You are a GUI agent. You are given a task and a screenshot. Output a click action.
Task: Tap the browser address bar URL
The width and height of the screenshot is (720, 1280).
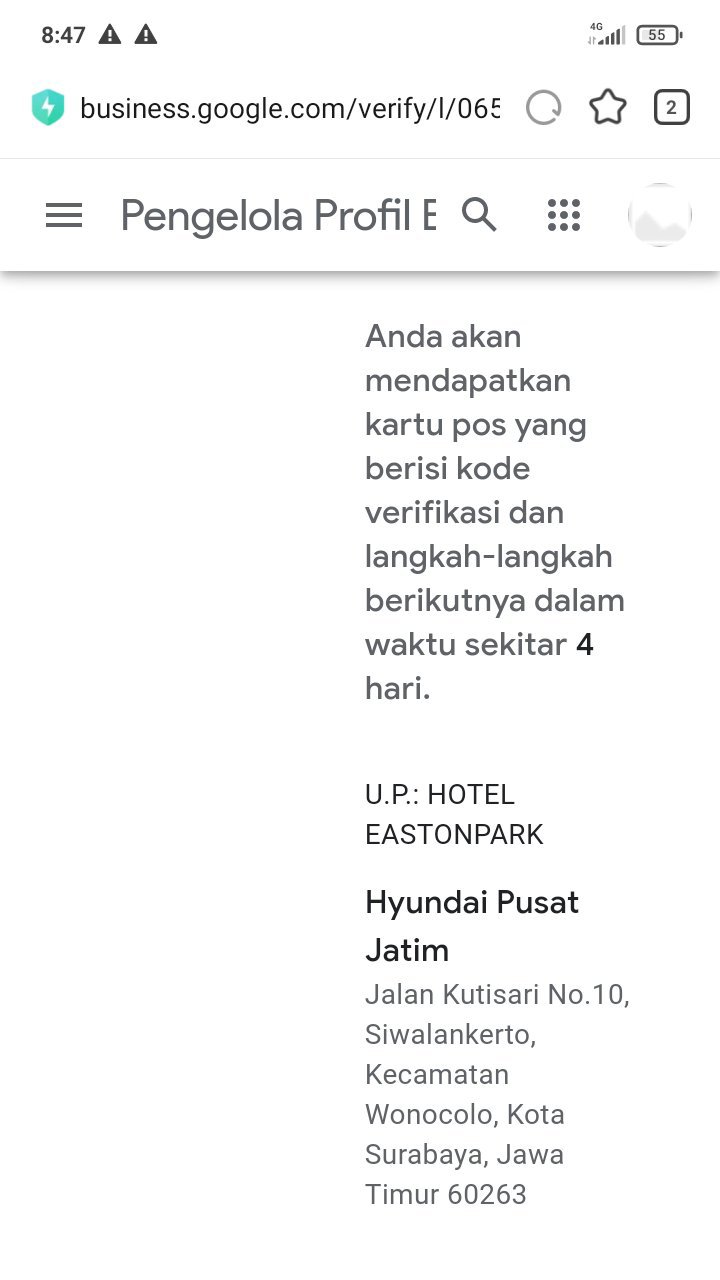(x=289, y=108)
